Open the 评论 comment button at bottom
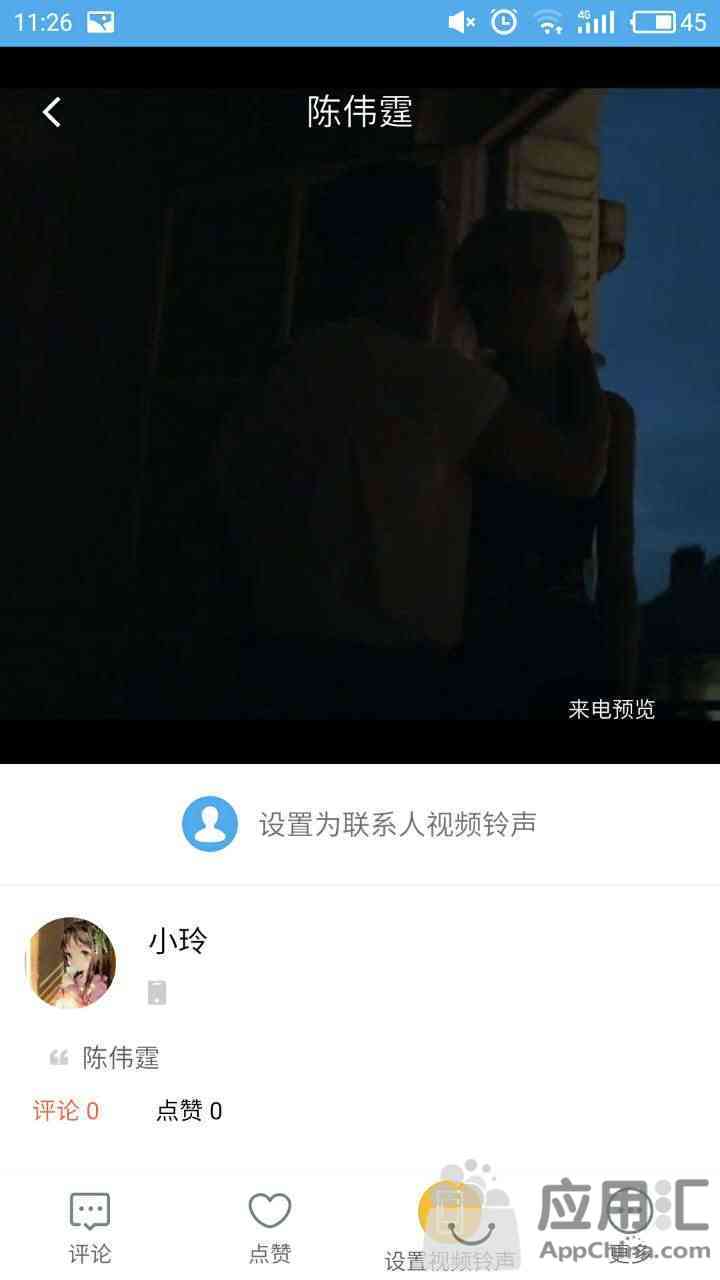Viewport: 720px width, 1280px height. point(90,1228)
